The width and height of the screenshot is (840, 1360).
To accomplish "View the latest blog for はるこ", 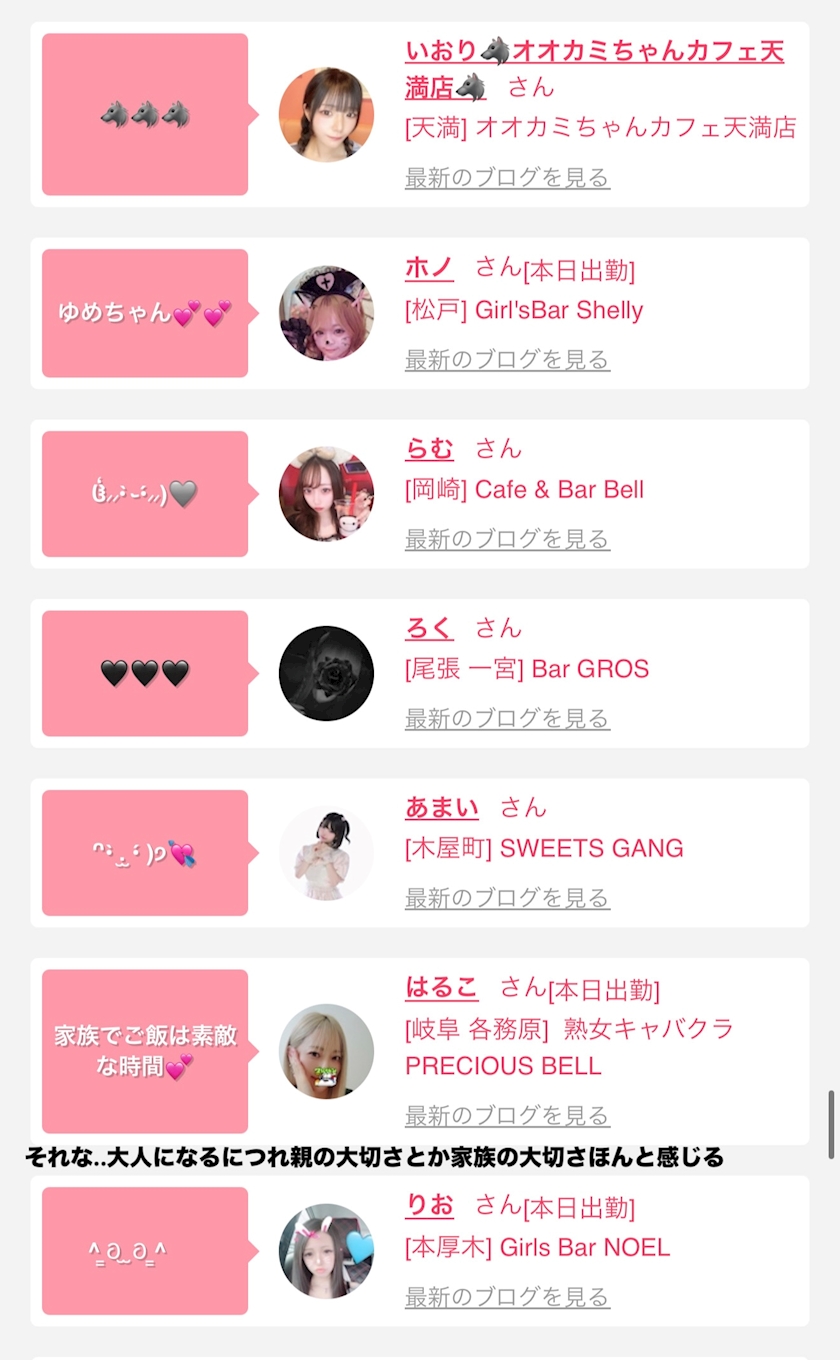I will coord(507,1116).
